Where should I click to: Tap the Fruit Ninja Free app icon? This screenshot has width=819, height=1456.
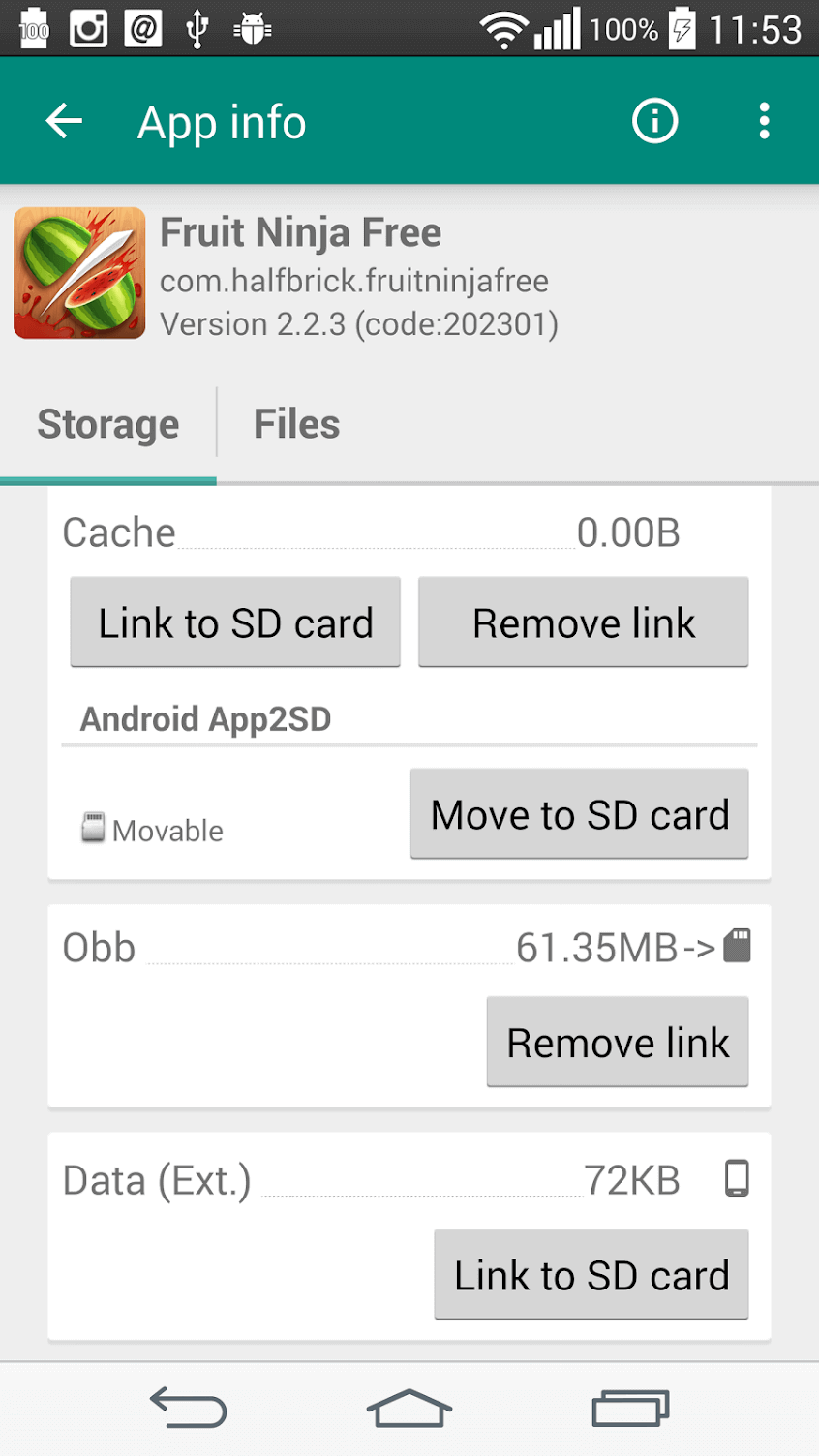coord(79,273)
